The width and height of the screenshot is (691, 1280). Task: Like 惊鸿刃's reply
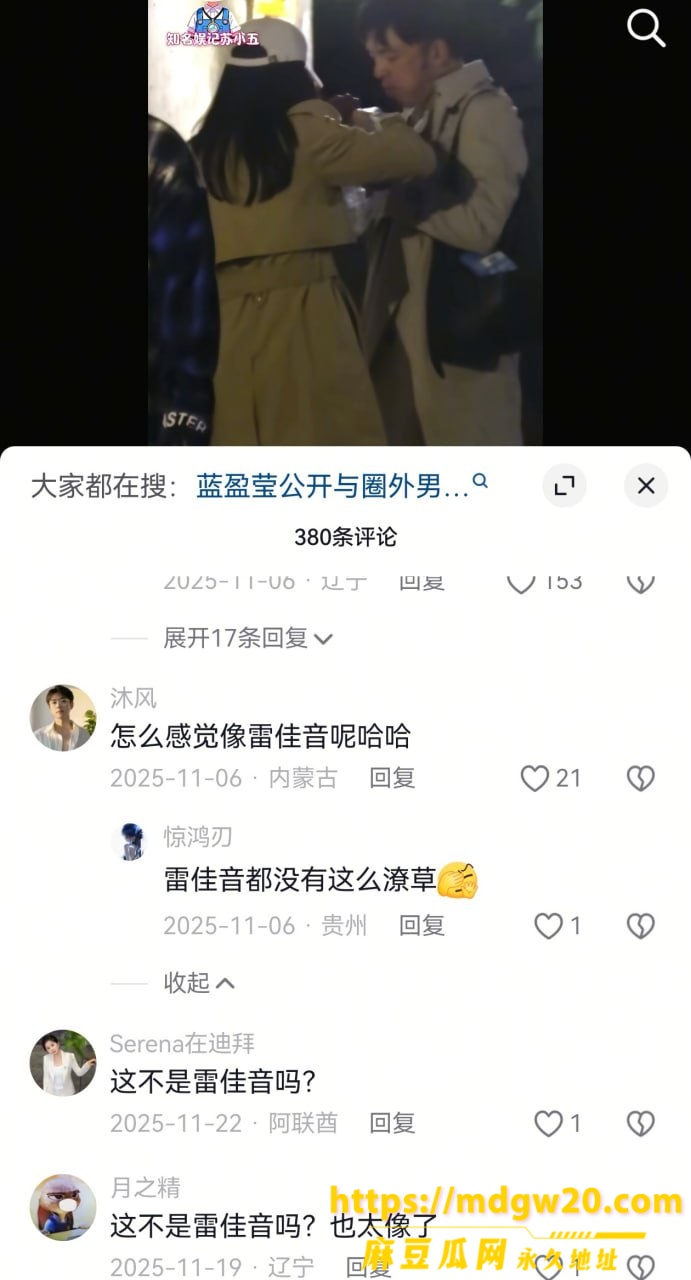557,926
